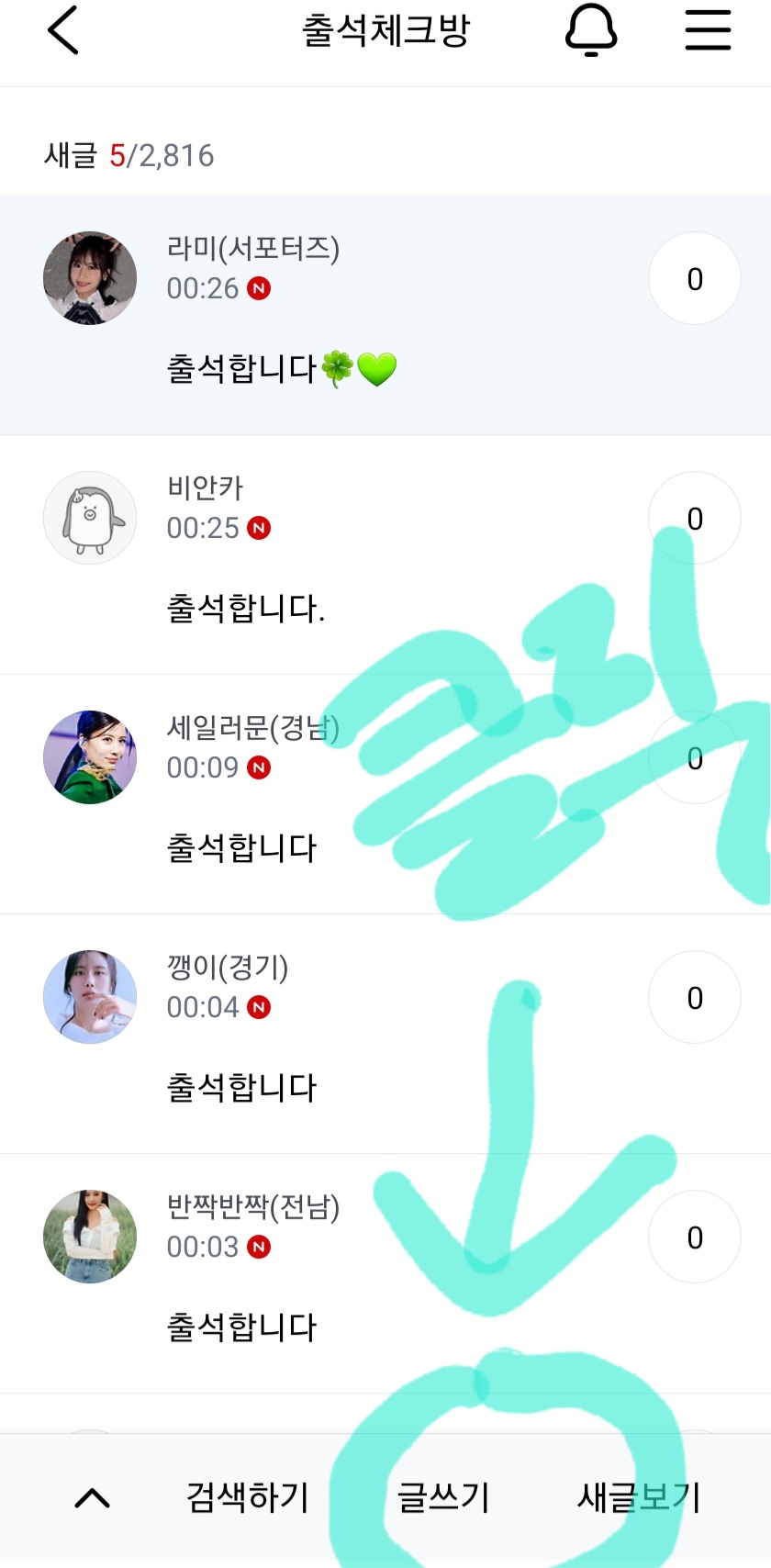View comments on 라미(서포터즈)'s post
The width and height of the screenshot is (771, 1568).
pyautogui.click(x=695, y=278)
